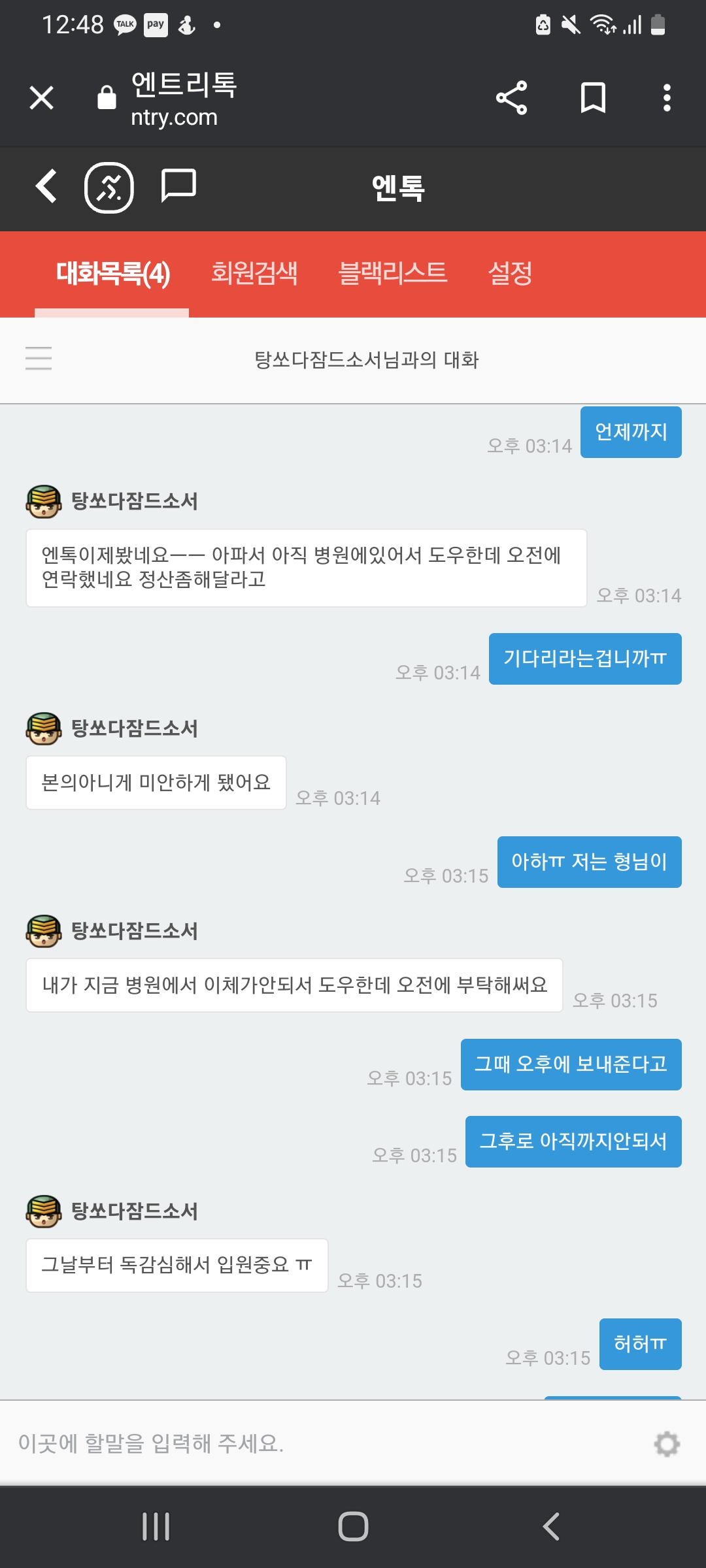Open the 설정 tab
706x1568 pixels.
pos(510,273)
